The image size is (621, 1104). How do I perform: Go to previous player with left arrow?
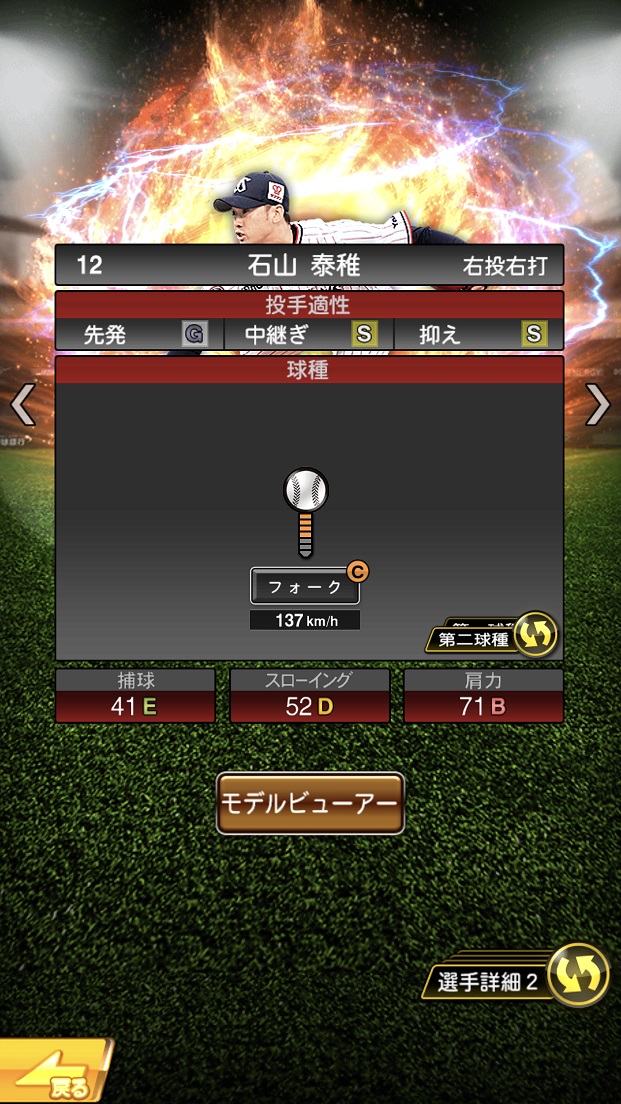click(22, 404)
